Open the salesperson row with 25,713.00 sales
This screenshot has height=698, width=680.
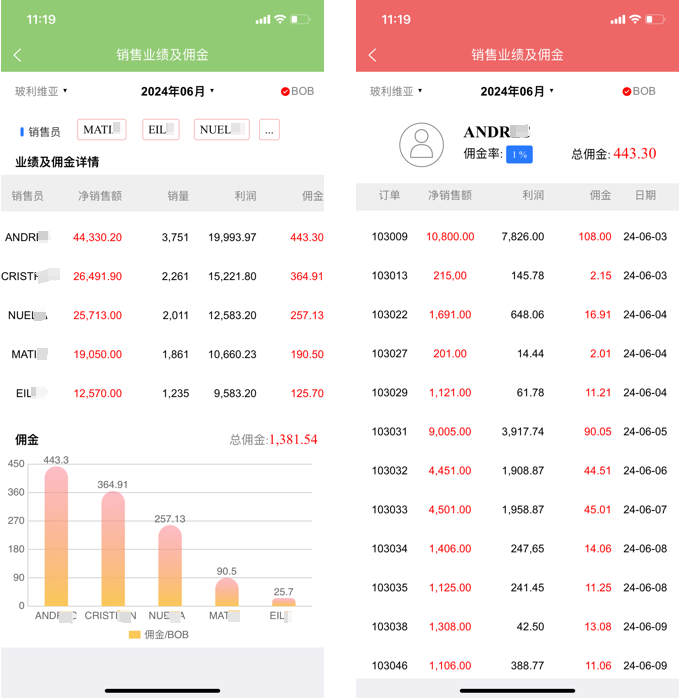point(162,315)
